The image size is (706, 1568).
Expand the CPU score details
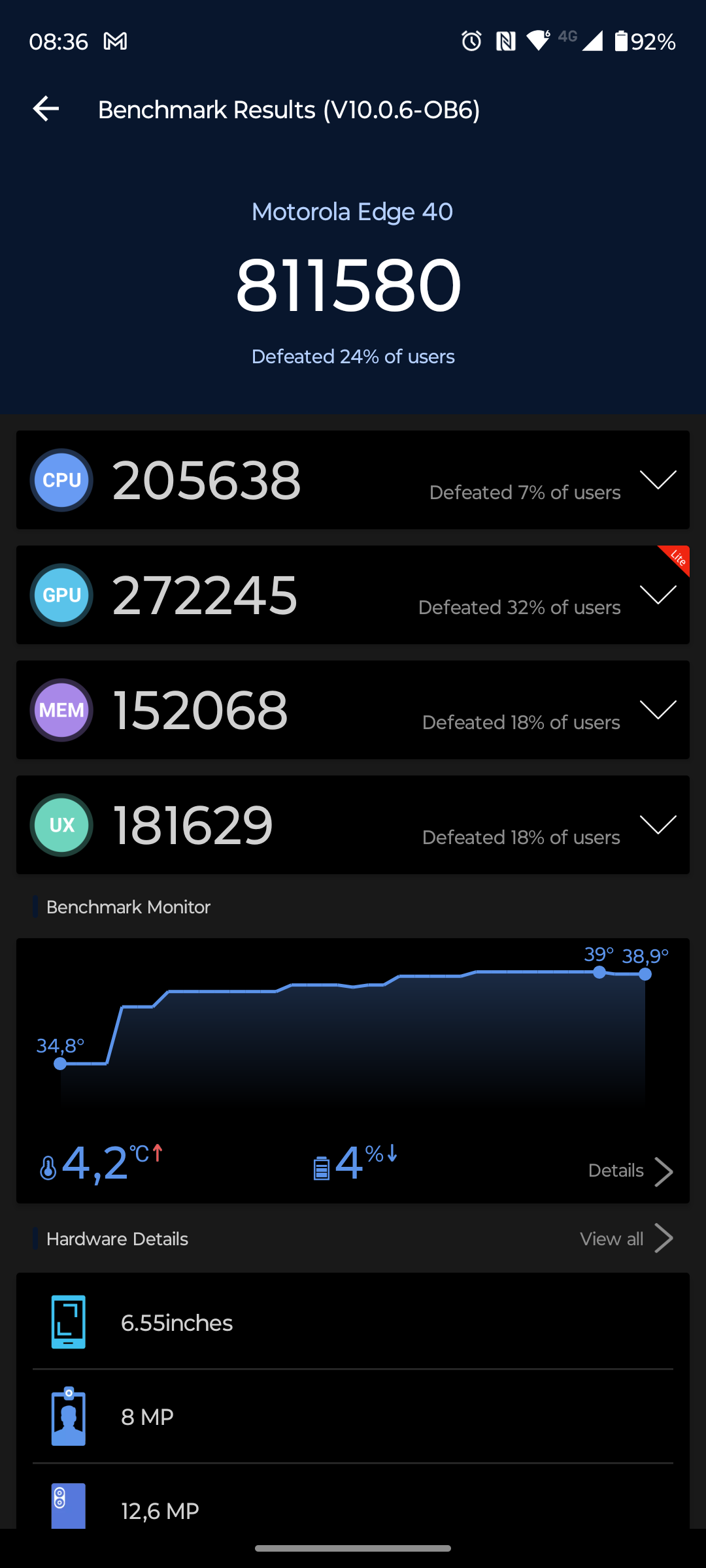[658, 480]
